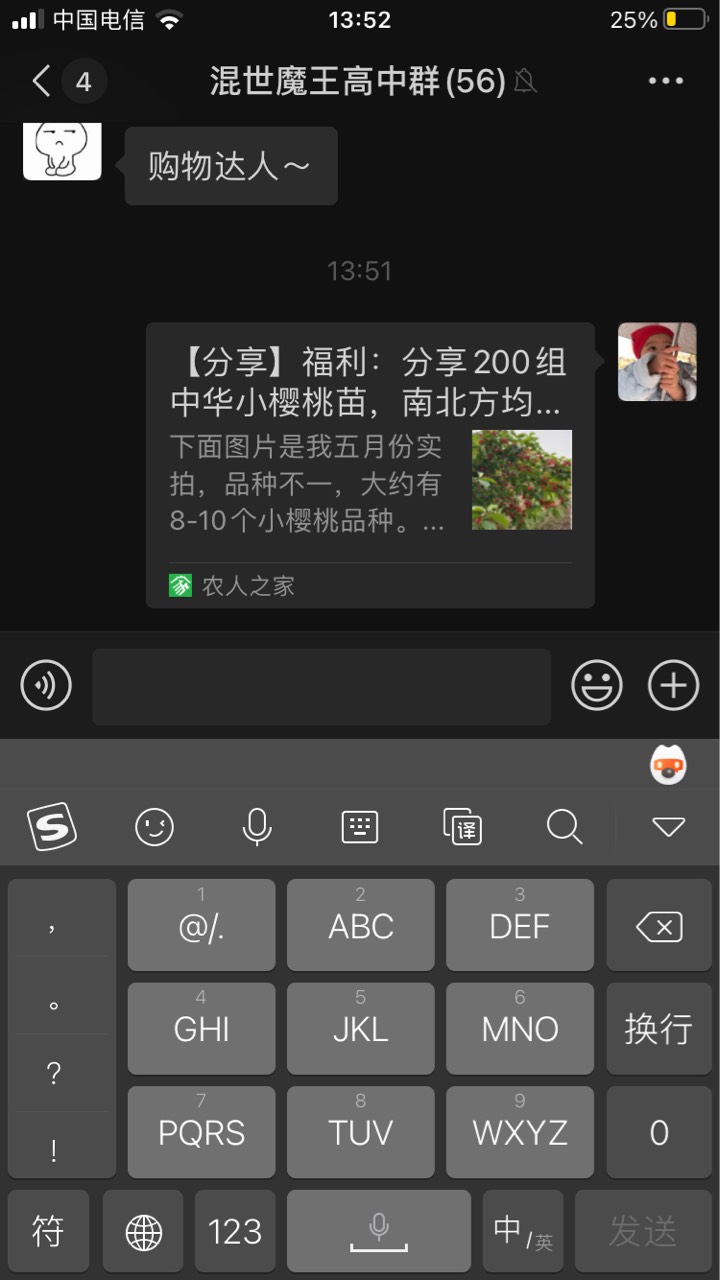The image size is (720, 1280).
Task: Open the emoji sticker panel
Action: click(x=597, y=686)
